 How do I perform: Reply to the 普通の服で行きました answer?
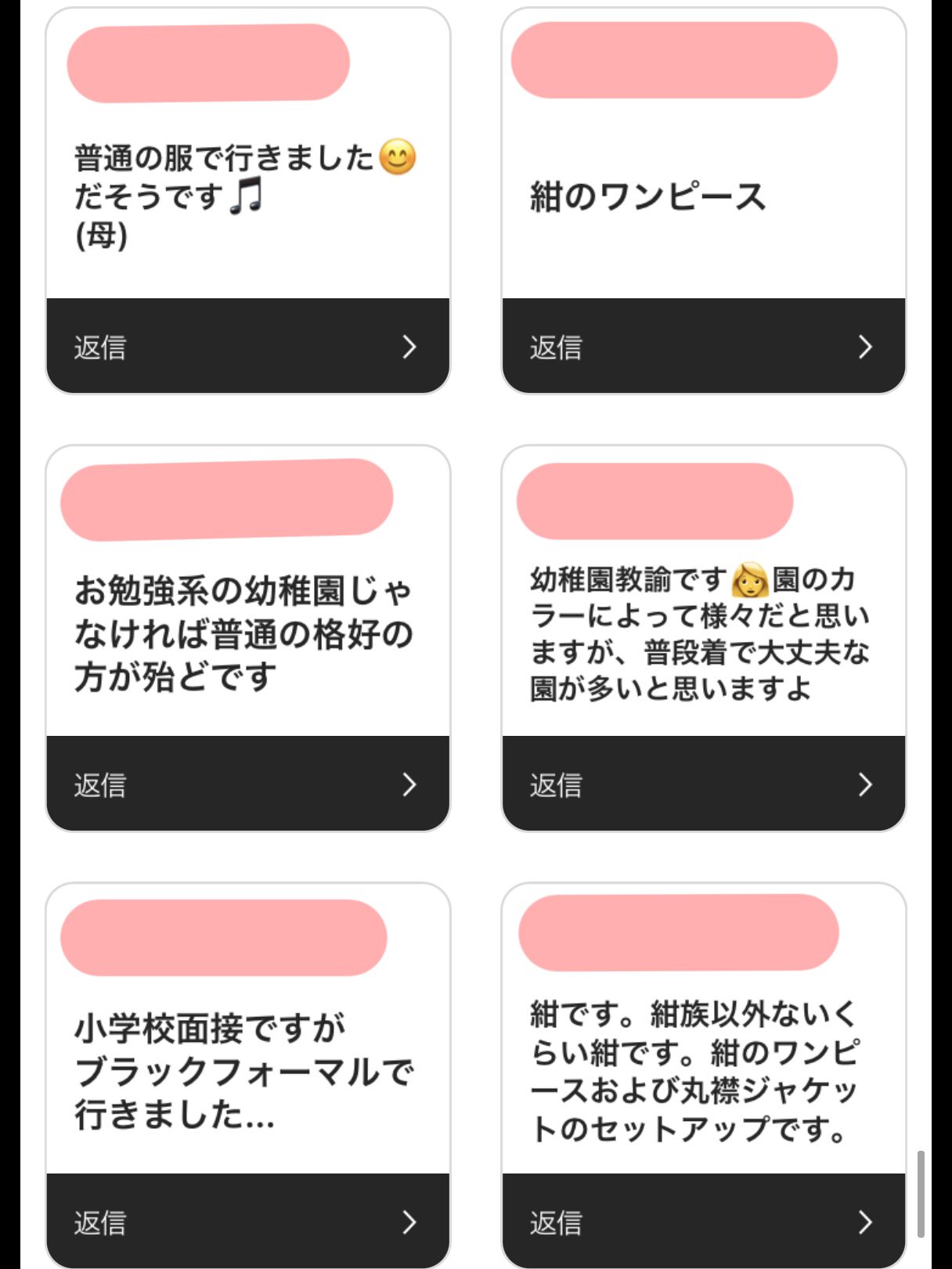[247, 346]
